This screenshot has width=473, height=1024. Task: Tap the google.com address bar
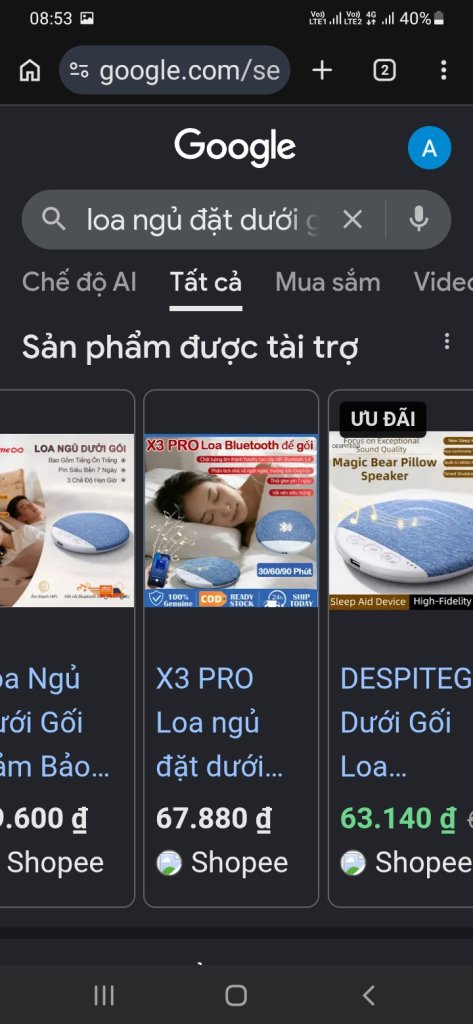[x=174, y=71]
